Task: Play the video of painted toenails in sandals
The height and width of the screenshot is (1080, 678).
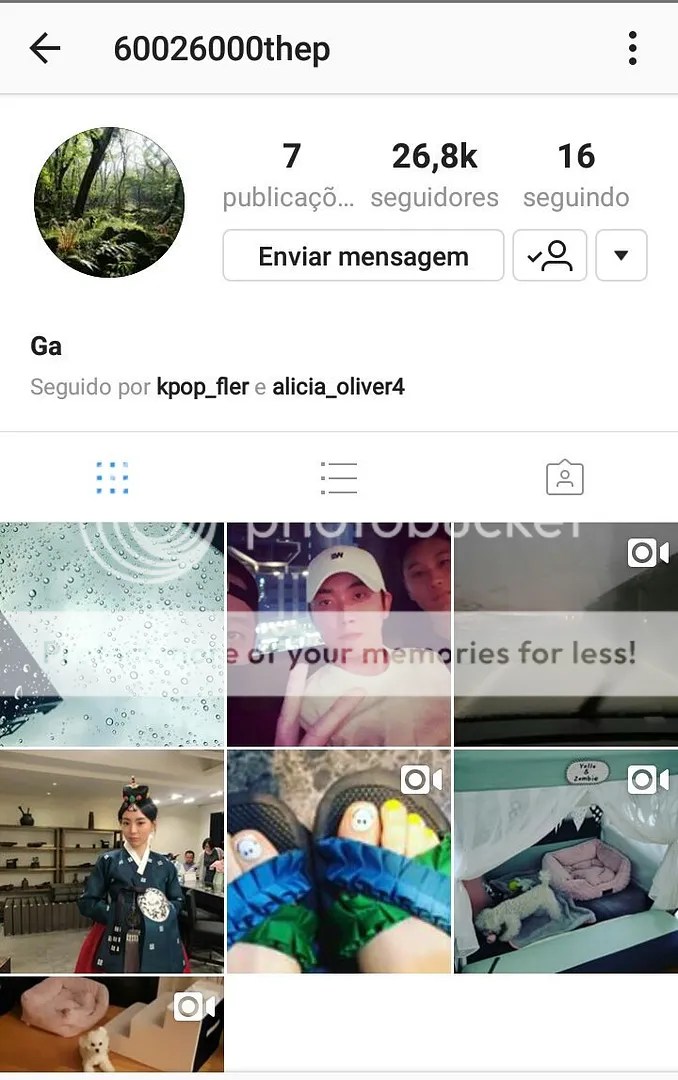Action: [338, 862]
